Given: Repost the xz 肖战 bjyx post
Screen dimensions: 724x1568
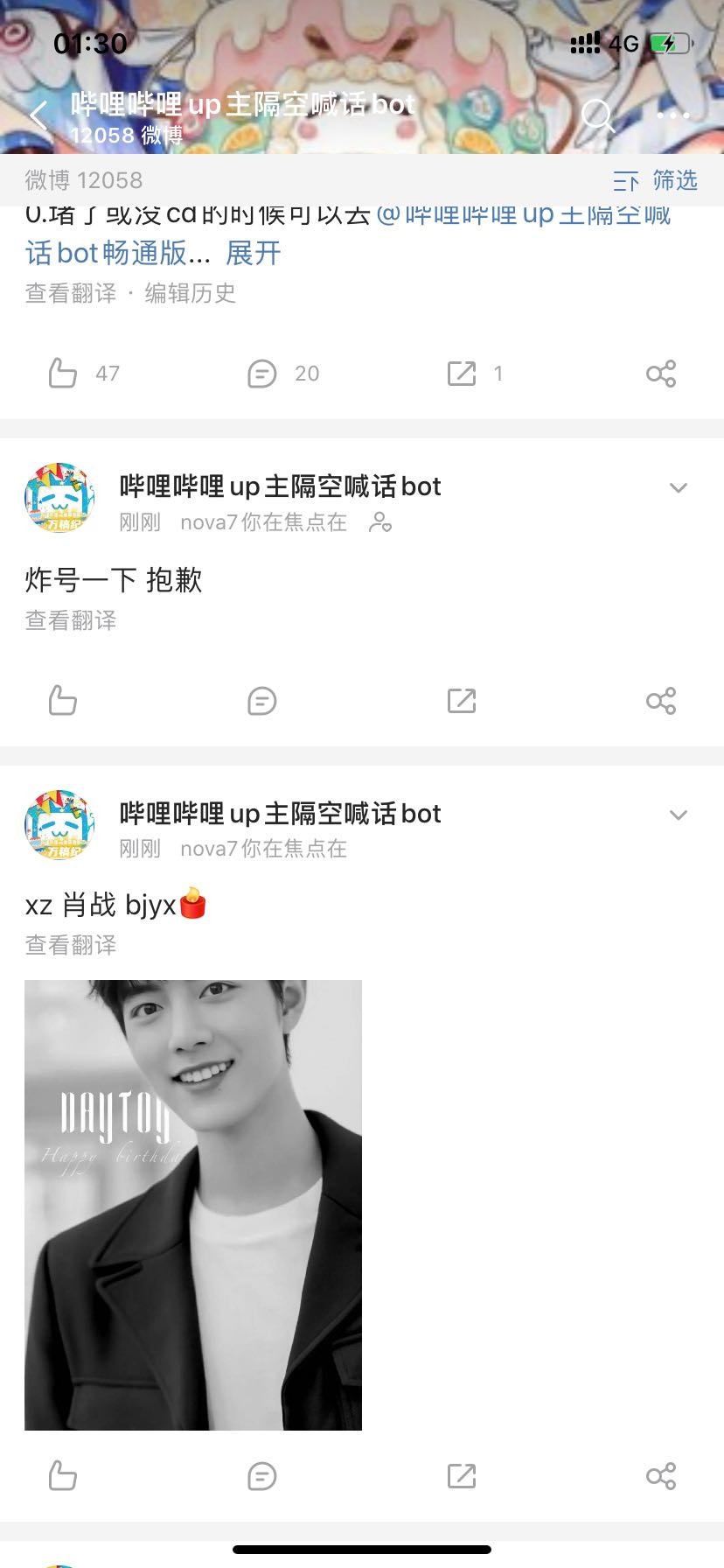Looking at the screenshot, I should tap(462, 1476).
